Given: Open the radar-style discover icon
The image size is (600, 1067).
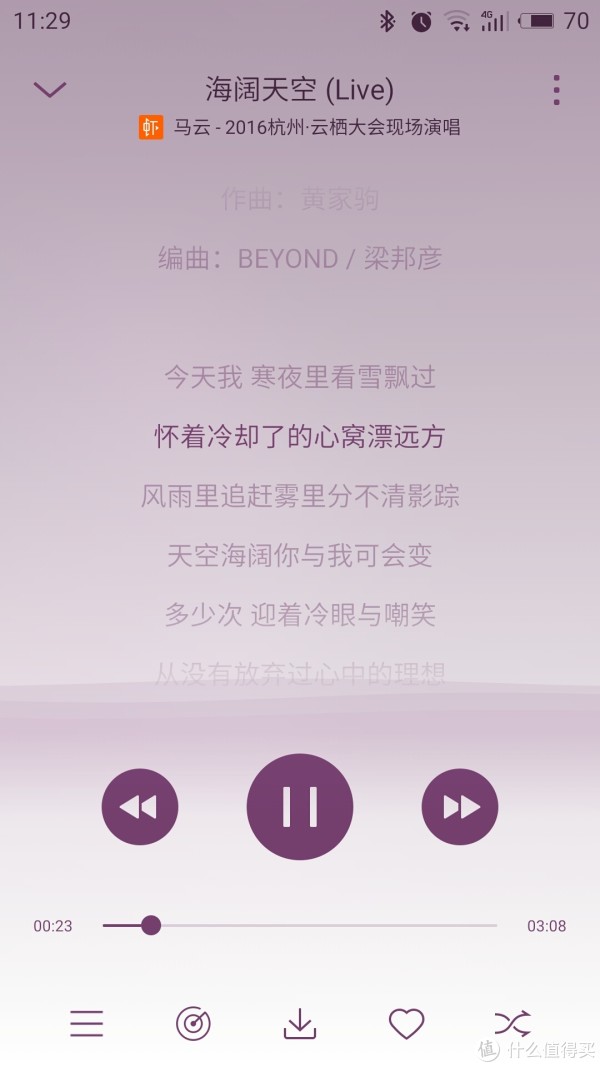Looking at the screenshot, I should (193, 1023).
